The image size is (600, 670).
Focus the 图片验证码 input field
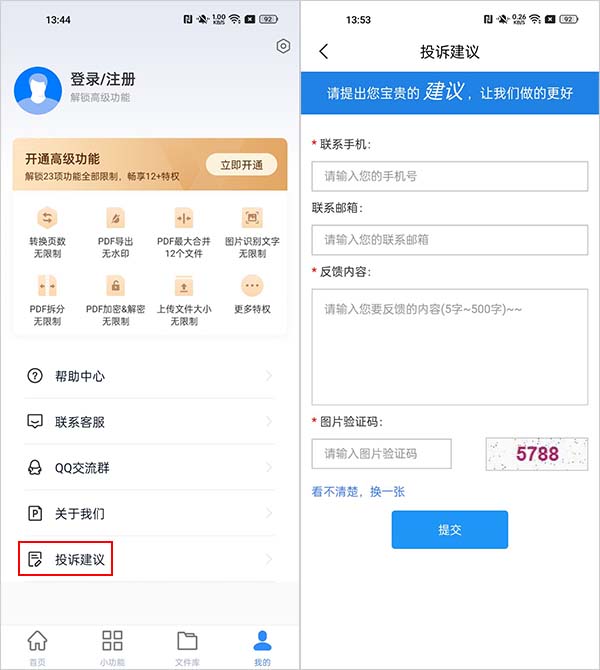point(381,453)
